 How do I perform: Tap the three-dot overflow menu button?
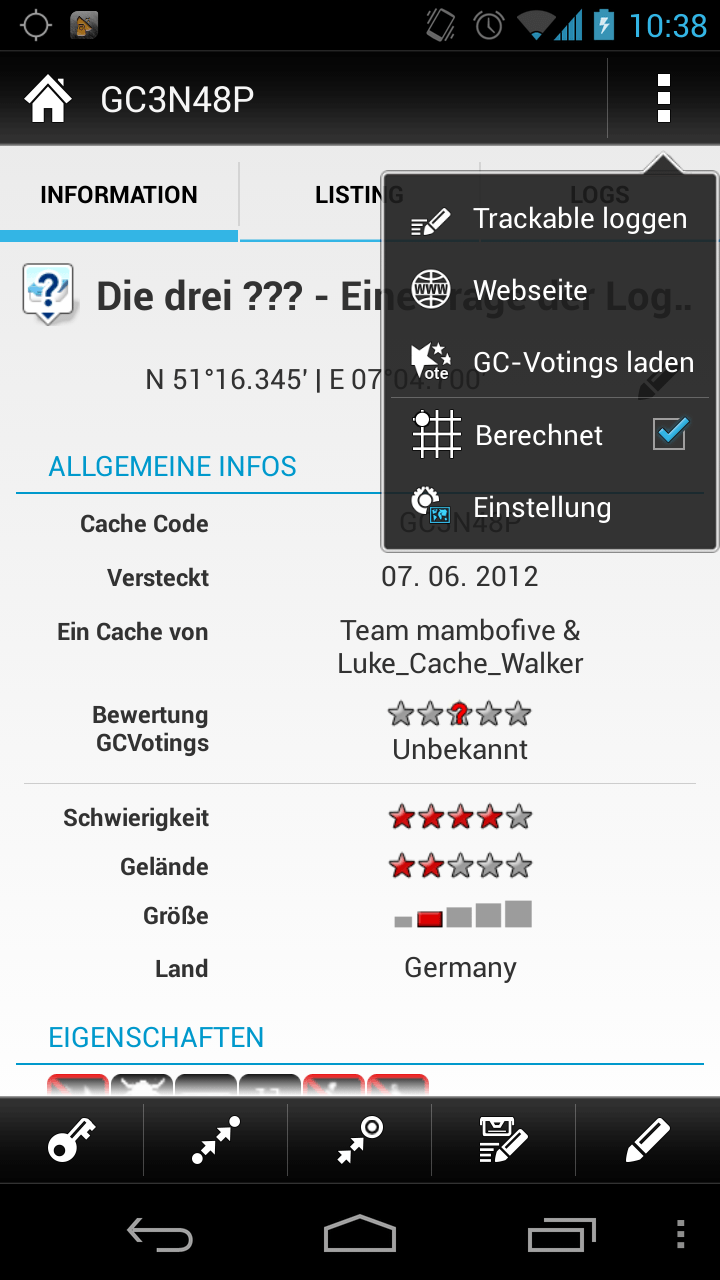(663, 98)
